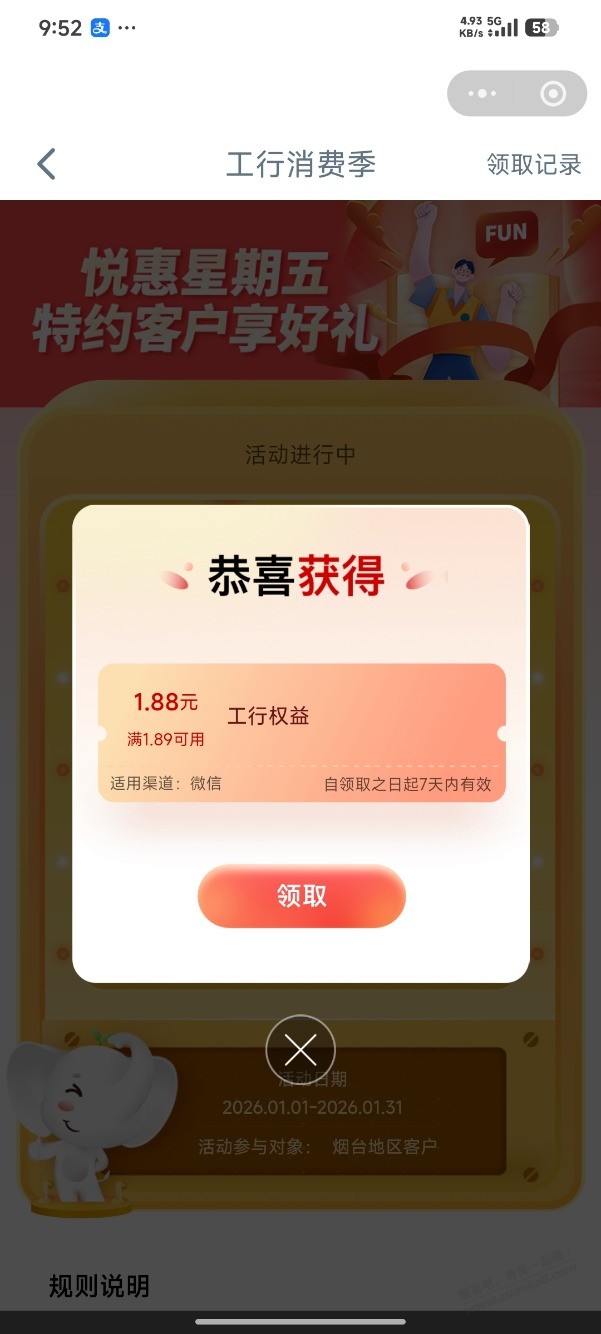Open the mini program more menu
This screenshot has width=601, height=1334.
(482, 94)
